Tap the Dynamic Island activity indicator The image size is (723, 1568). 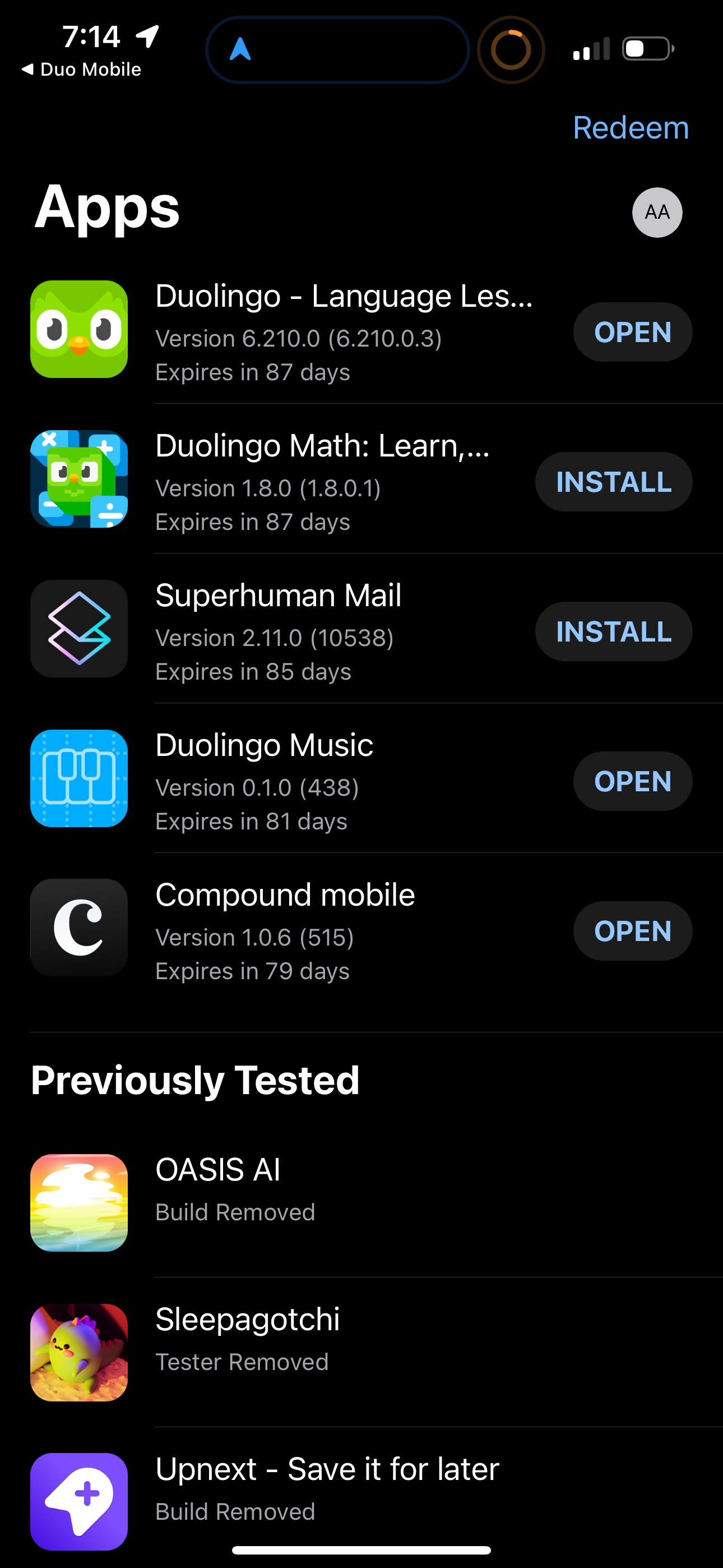click(x=511, y=49)
